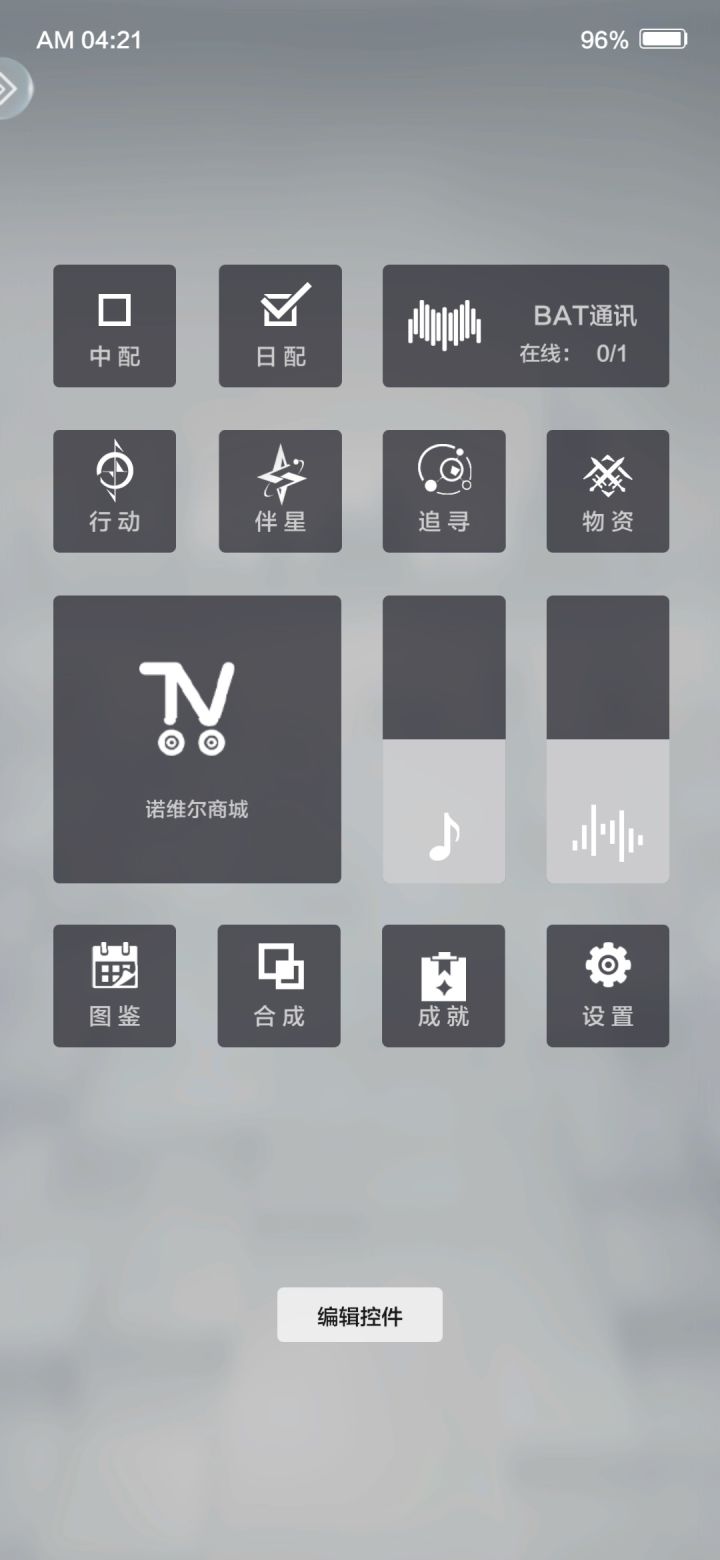Expand the left-edge chevron panel
The height and width of the screenshot is (1560, 720).
click(x=12, y=88)
